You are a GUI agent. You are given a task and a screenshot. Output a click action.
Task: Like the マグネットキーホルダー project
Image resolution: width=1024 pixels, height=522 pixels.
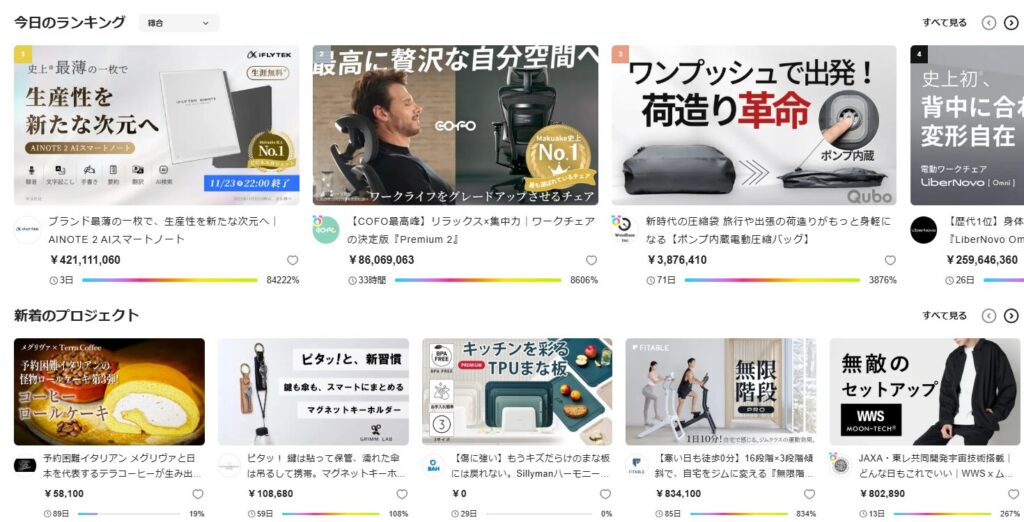pos(401,494)
